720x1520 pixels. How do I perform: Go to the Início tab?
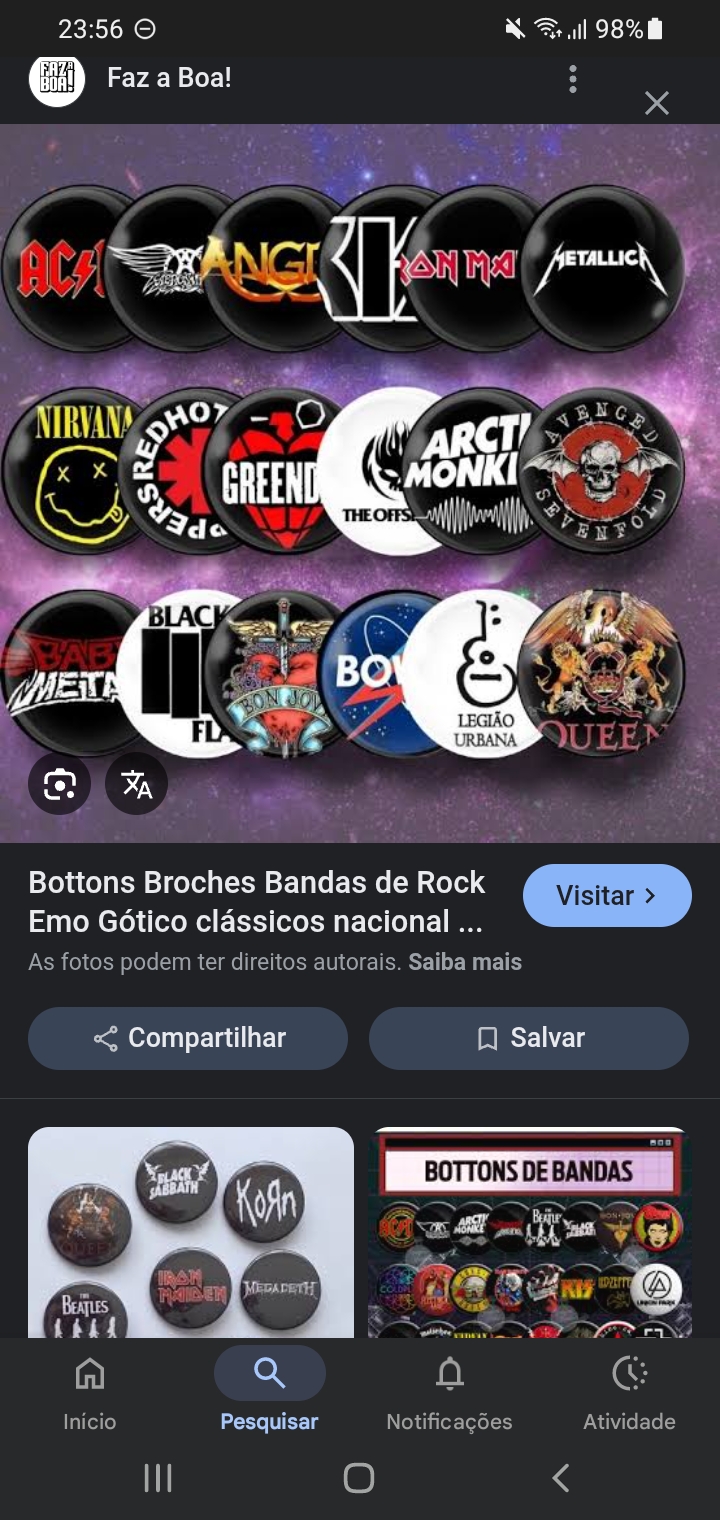click(90, 1395)
